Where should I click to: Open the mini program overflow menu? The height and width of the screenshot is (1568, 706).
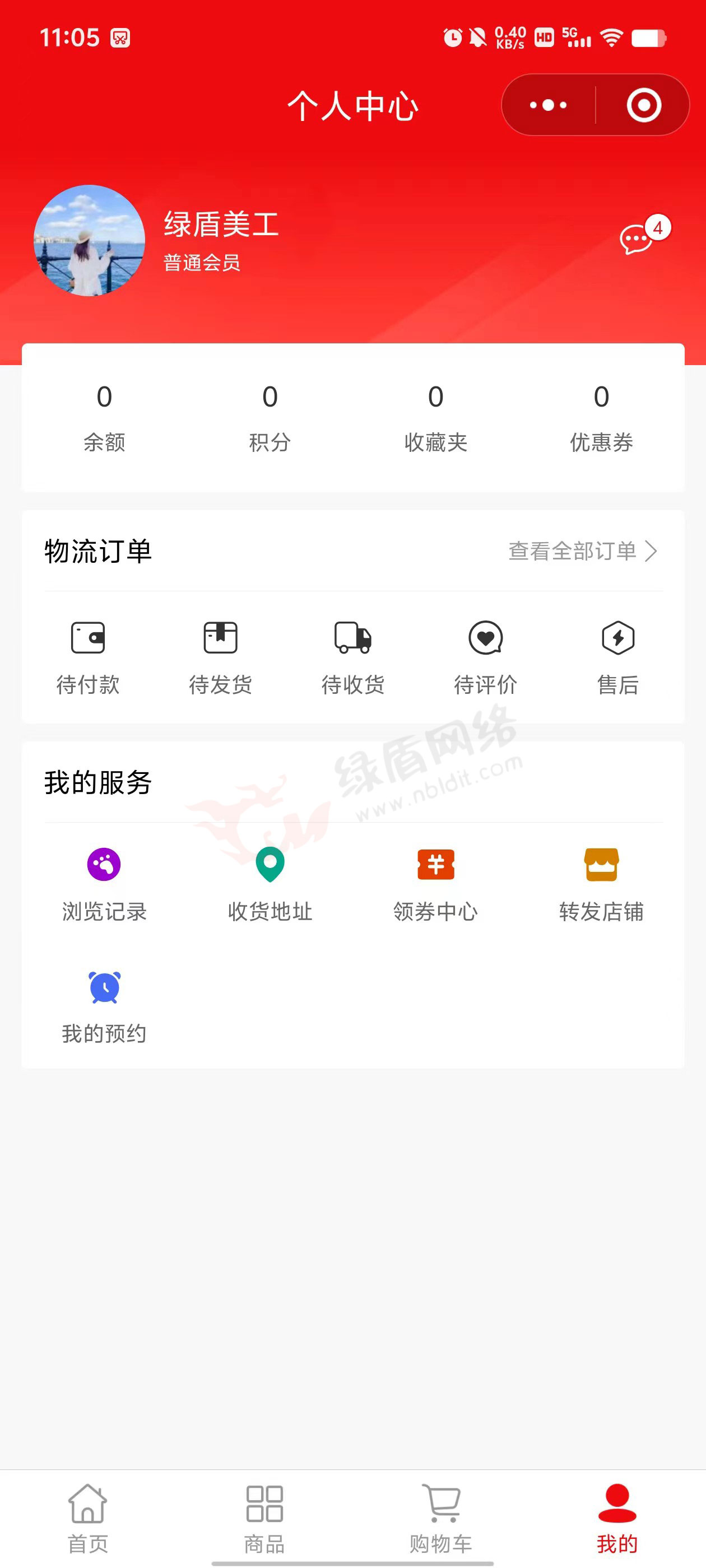tap(547, 105)
